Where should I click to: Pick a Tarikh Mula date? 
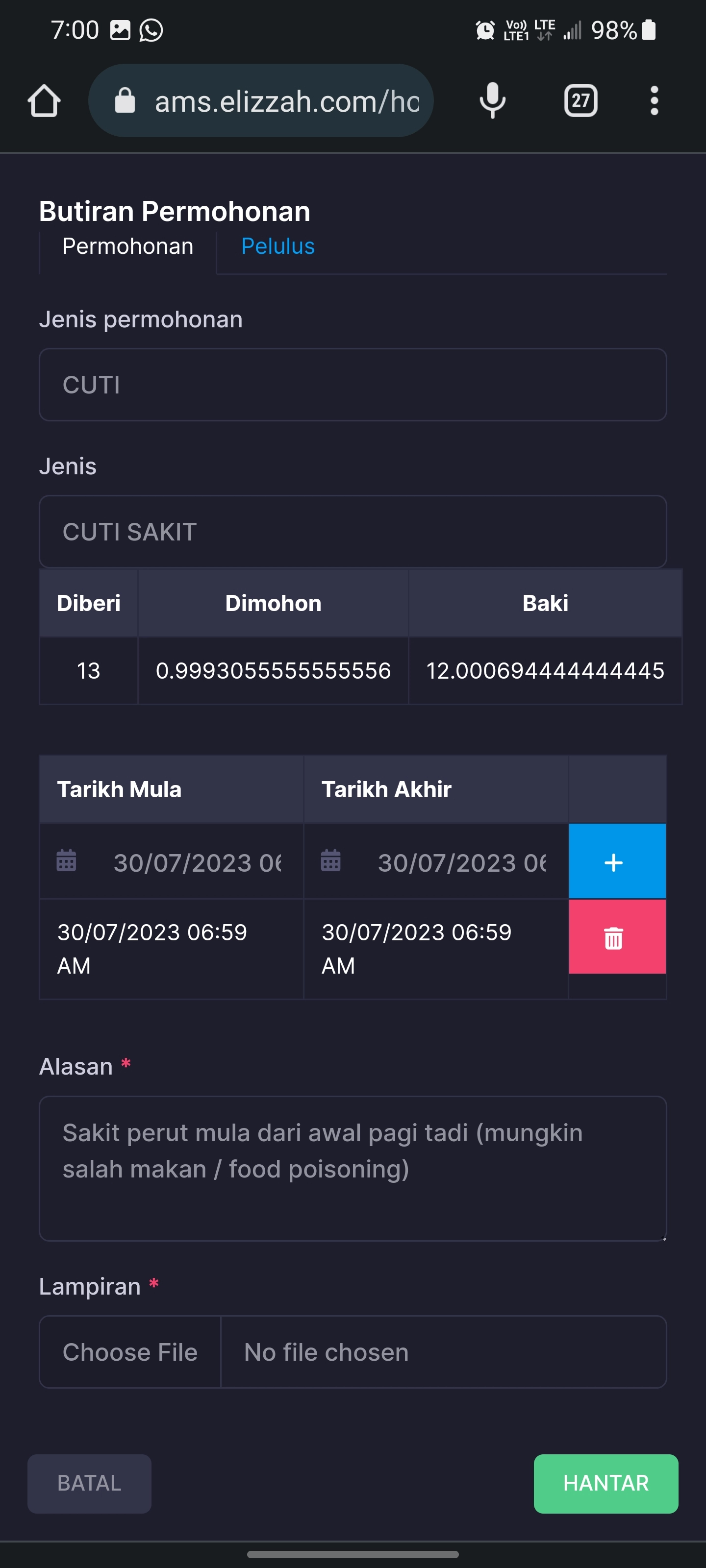coord(171,862)
